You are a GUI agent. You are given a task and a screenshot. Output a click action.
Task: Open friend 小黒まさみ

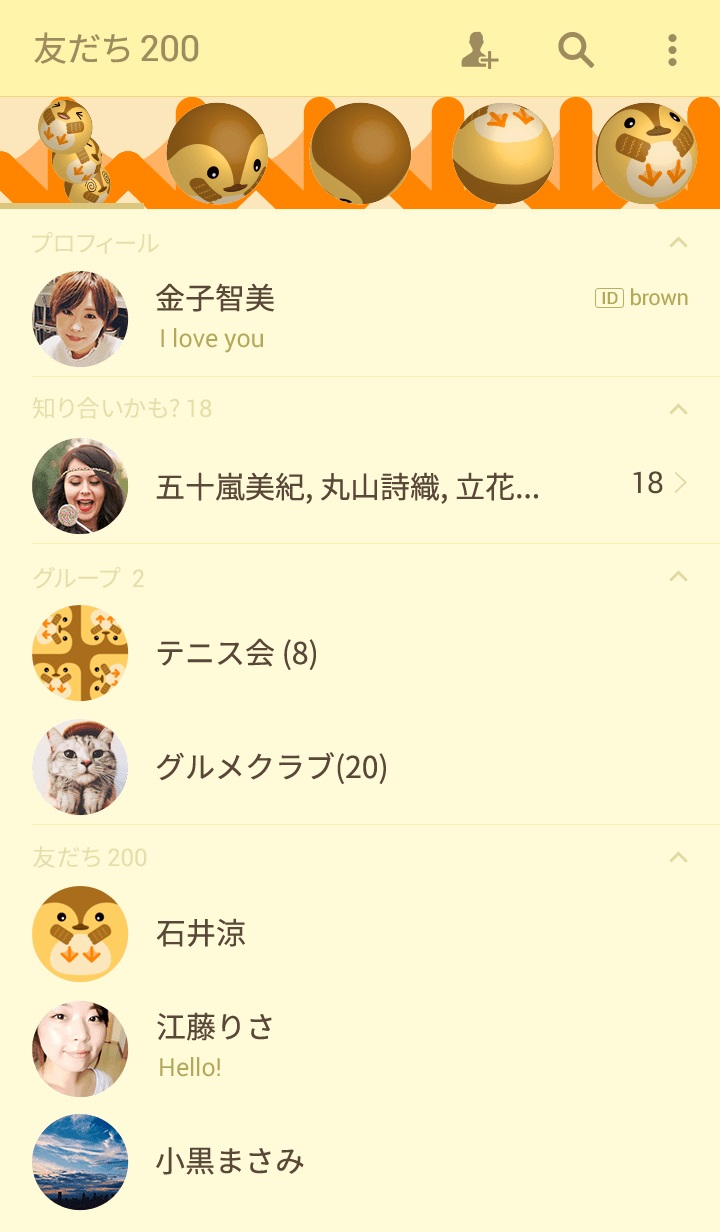[360, 1161]
